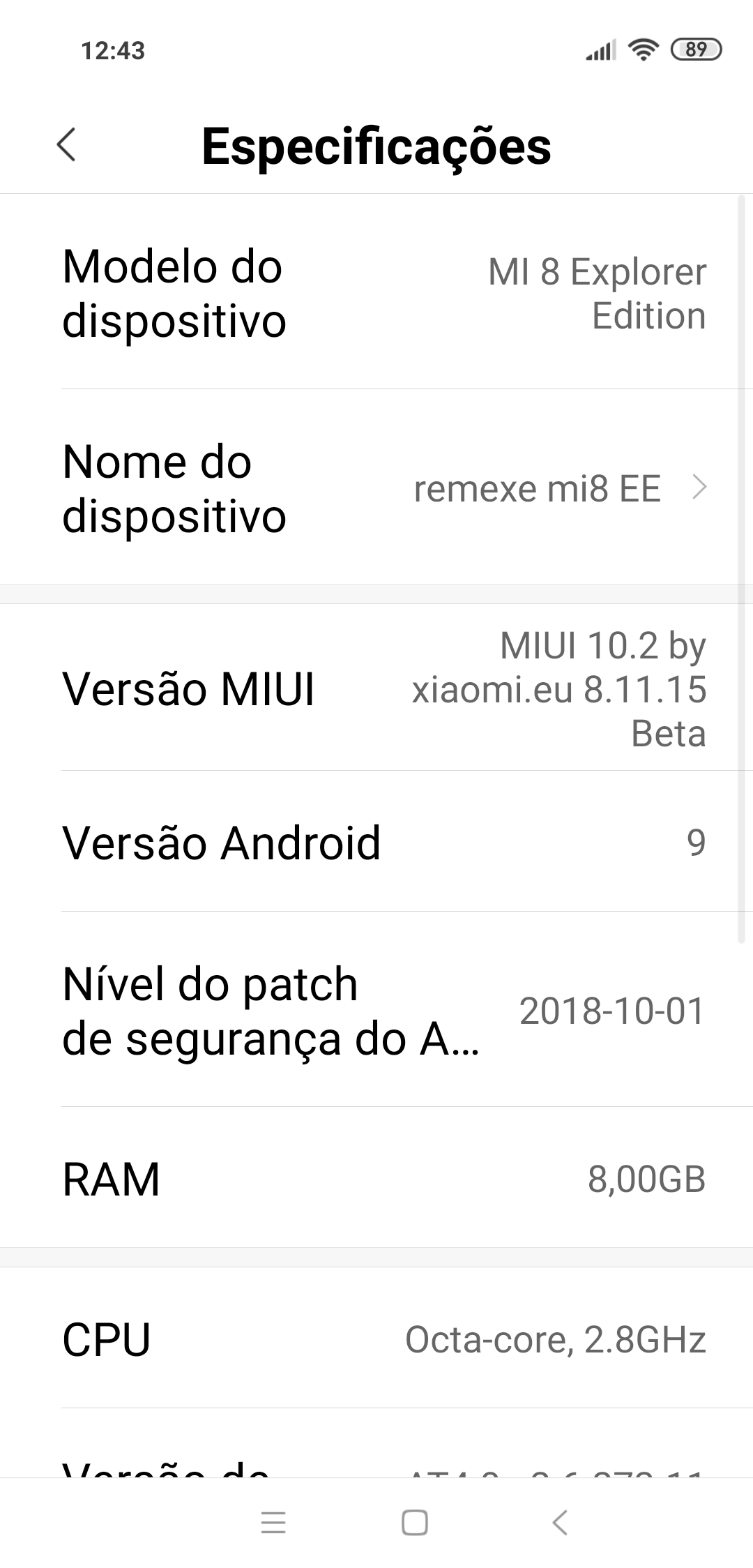The image size is (753, 1568).
Task: Go to home screen via navigation bar
Action: 415,1522
